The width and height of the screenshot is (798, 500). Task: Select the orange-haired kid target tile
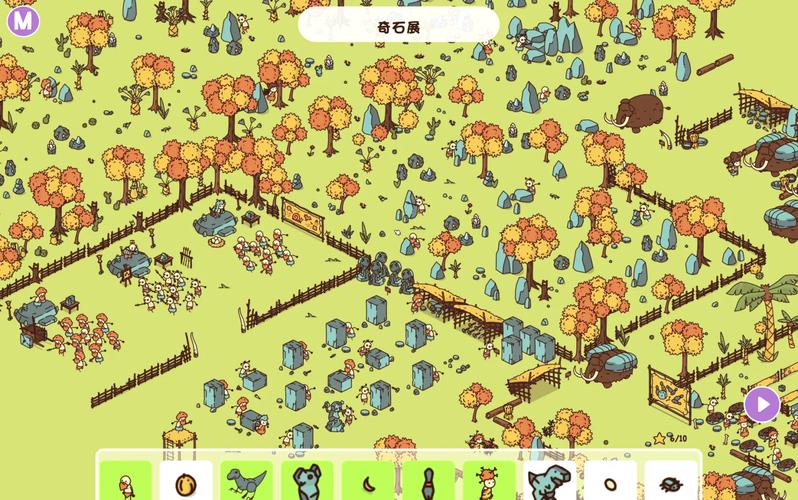coord(489,482)
